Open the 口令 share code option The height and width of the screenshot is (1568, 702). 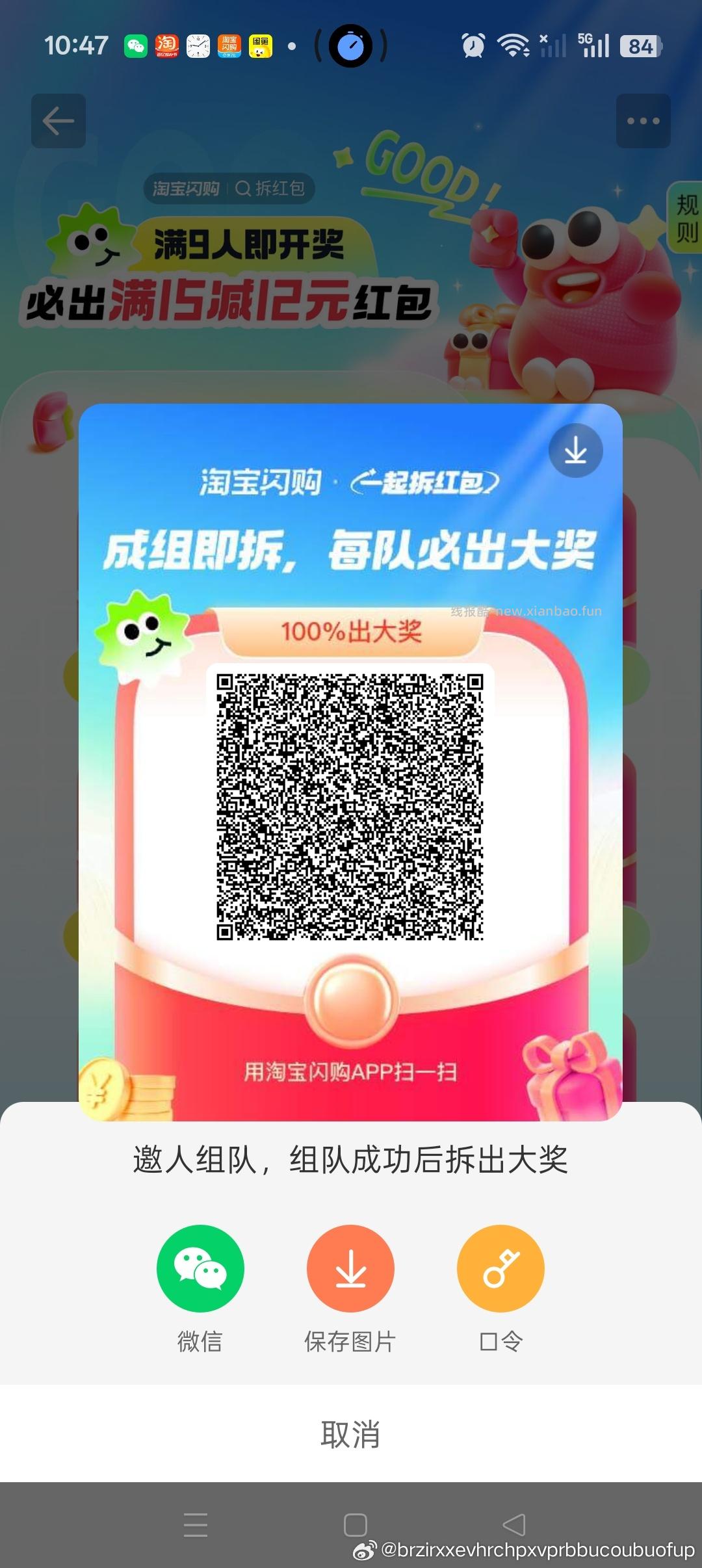[500, 1268]
